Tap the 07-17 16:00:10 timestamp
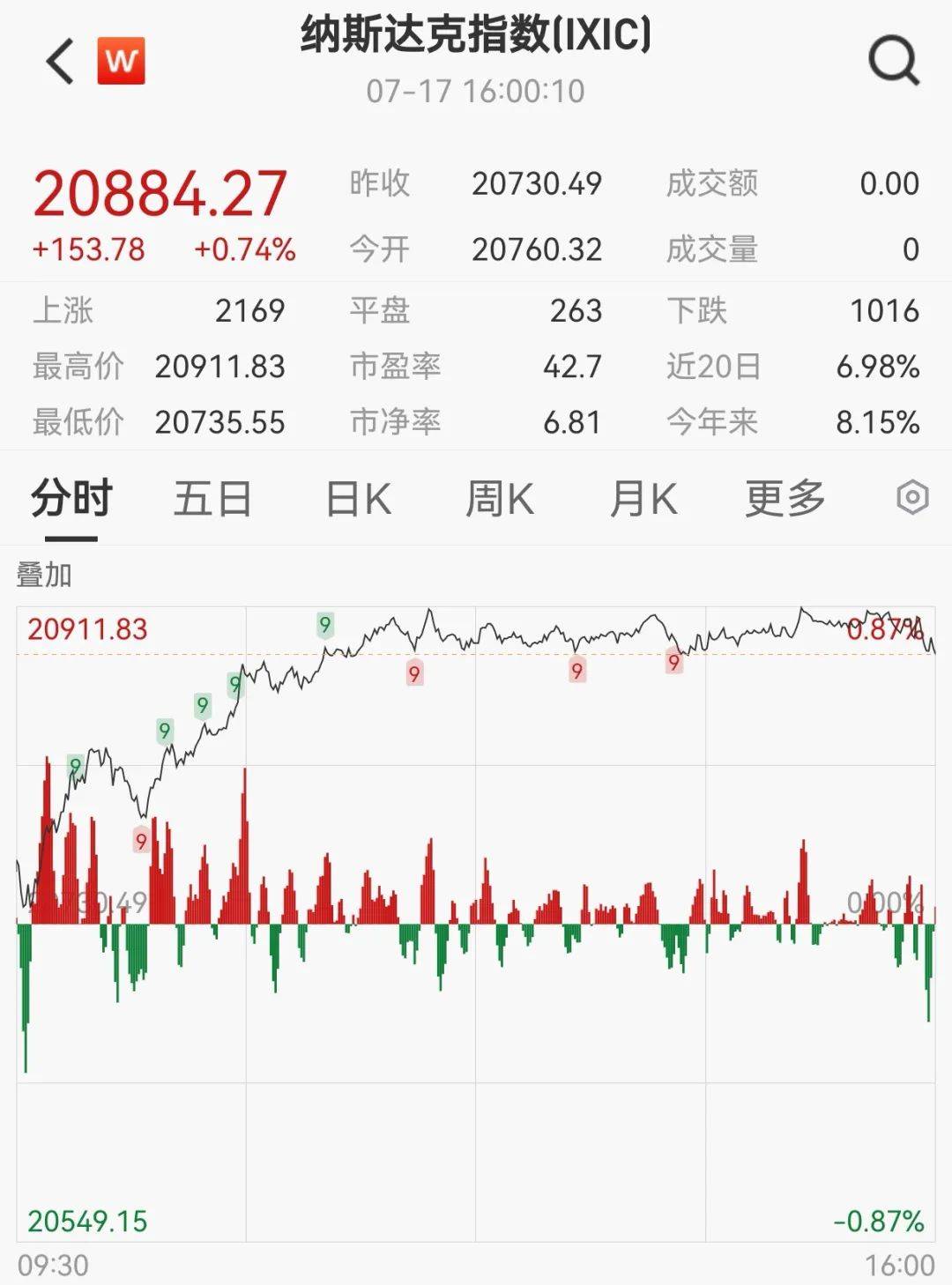This screenshot has height=1285, width=952. point(476,89)
